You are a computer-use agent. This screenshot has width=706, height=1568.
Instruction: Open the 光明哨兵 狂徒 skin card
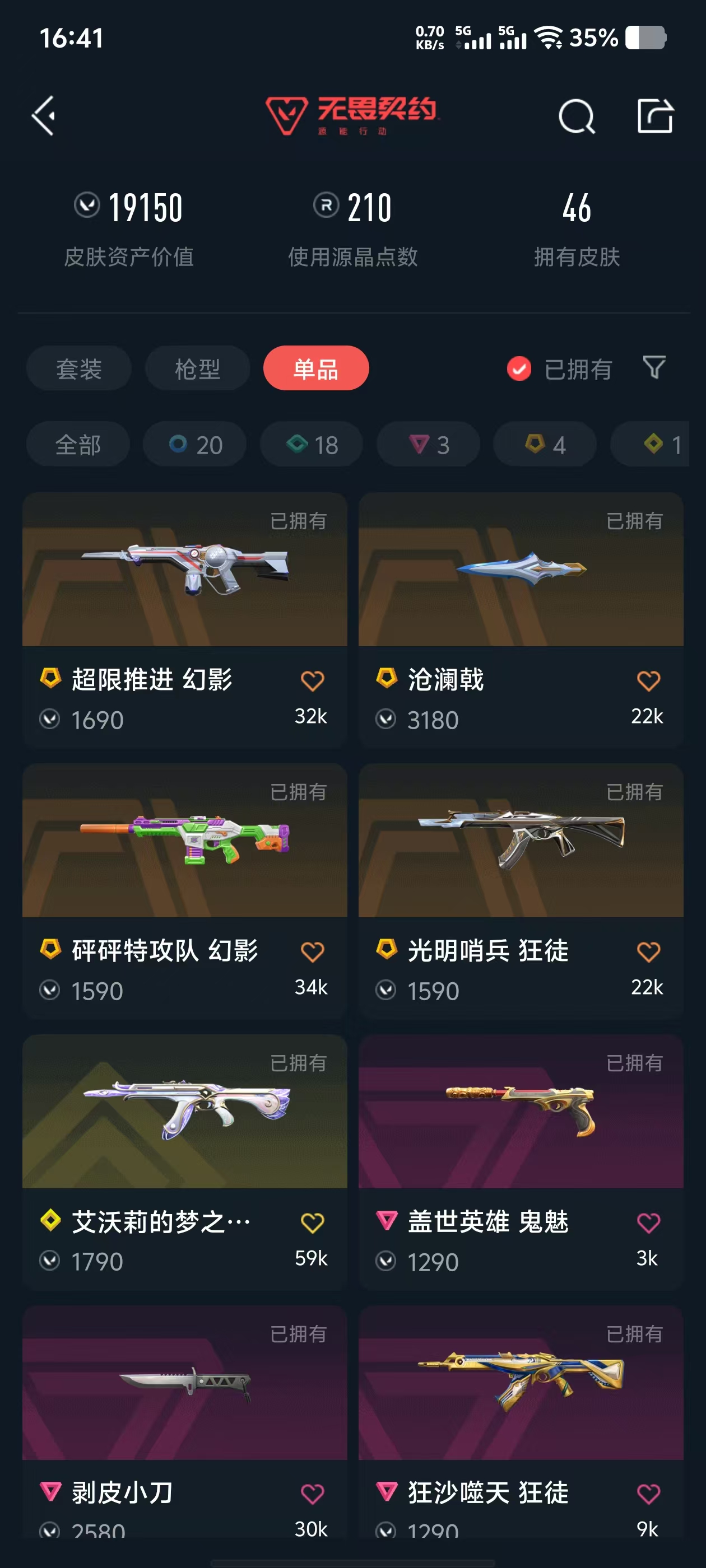[x=521, y=841]
